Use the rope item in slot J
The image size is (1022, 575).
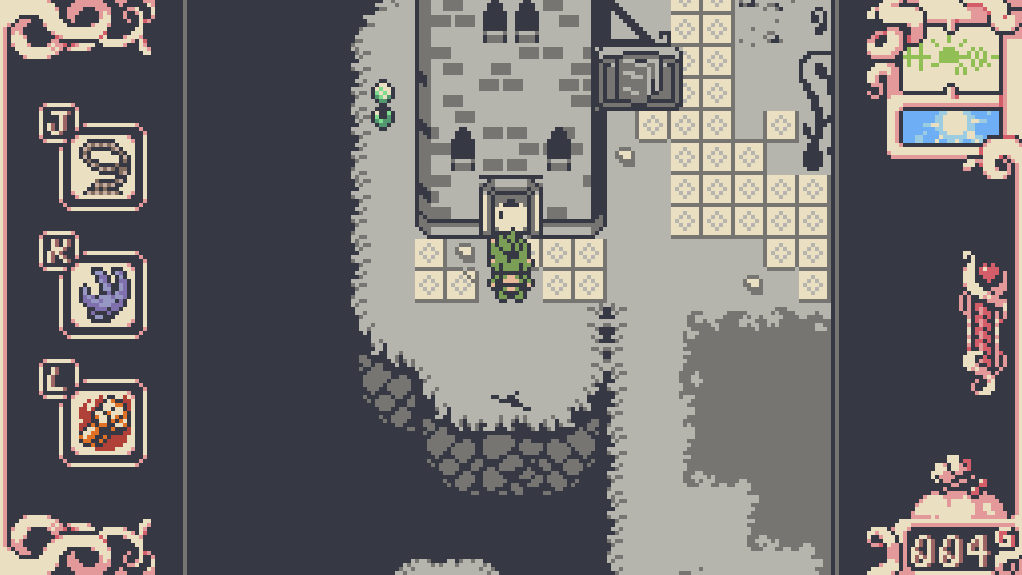(105, 167)
